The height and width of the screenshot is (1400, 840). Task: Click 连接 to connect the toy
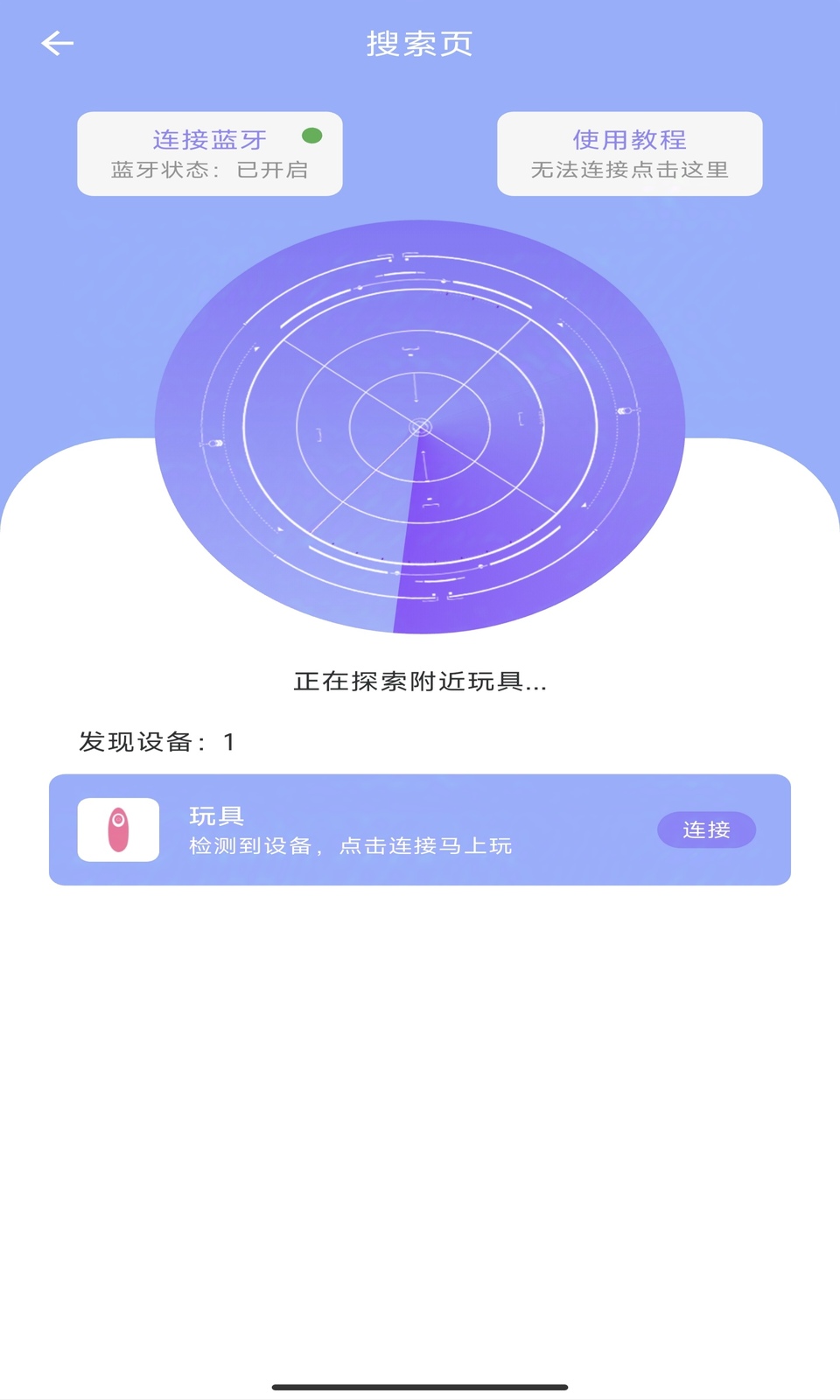706,829
